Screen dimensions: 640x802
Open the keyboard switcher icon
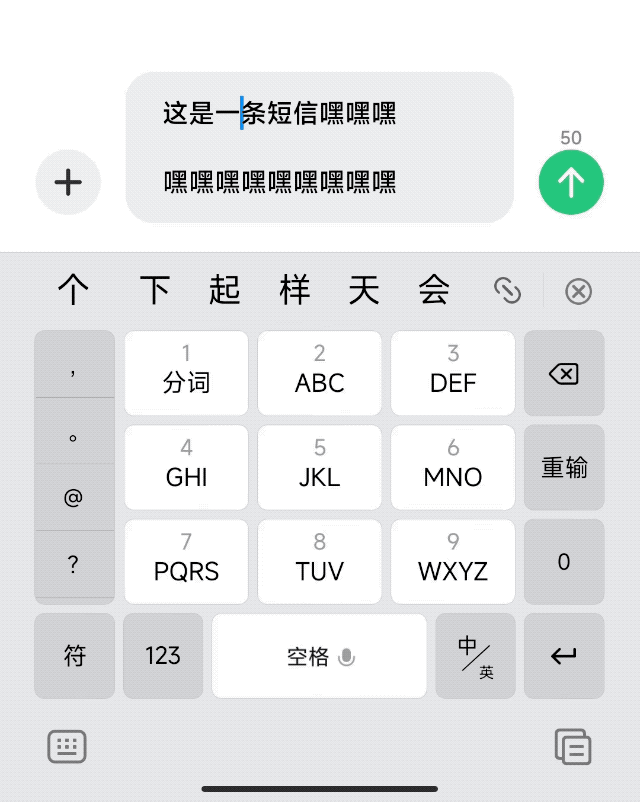[x=67, y=747]
